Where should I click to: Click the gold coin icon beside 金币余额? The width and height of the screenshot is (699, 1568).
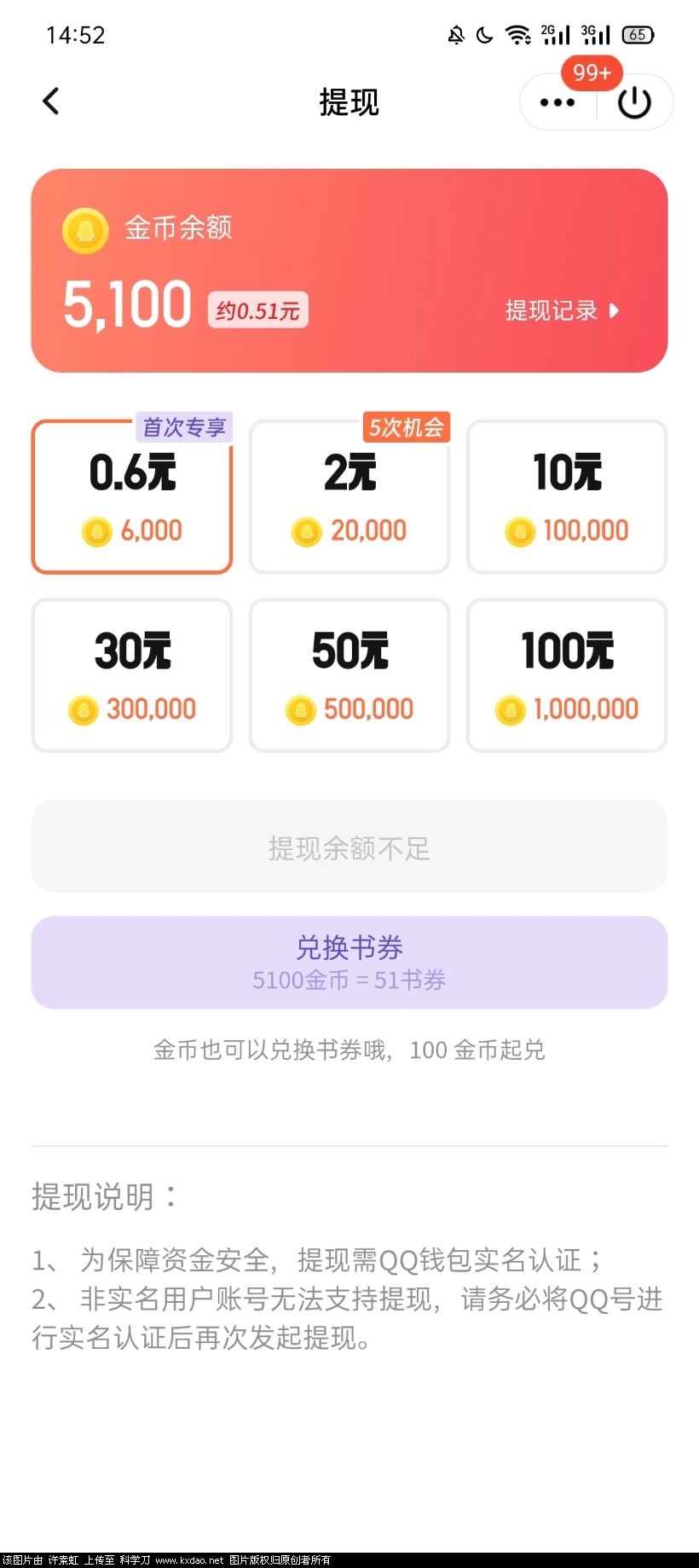coord(84,229)
